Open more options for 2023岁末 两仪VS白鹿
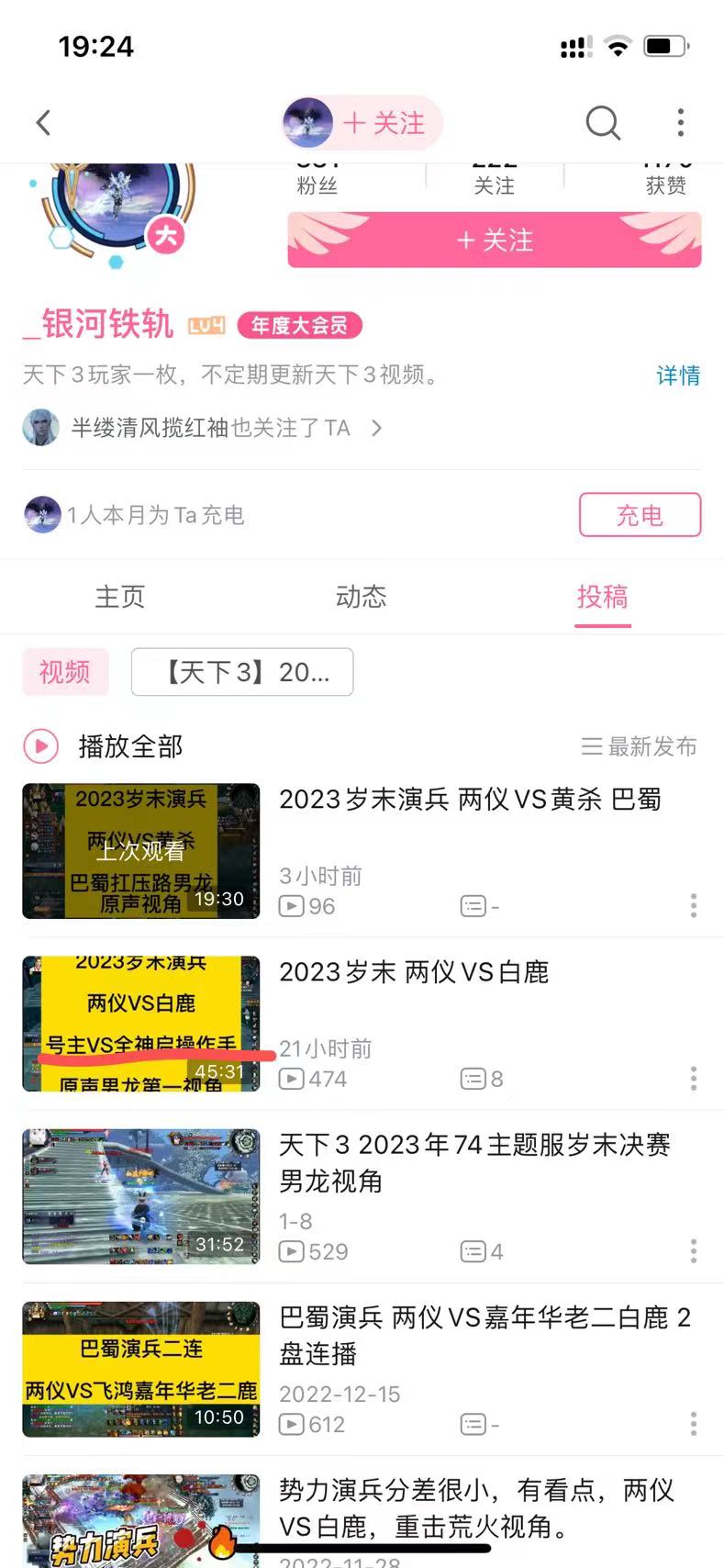The width and height of the screenshot is (724, 1568). point(693,1078)
